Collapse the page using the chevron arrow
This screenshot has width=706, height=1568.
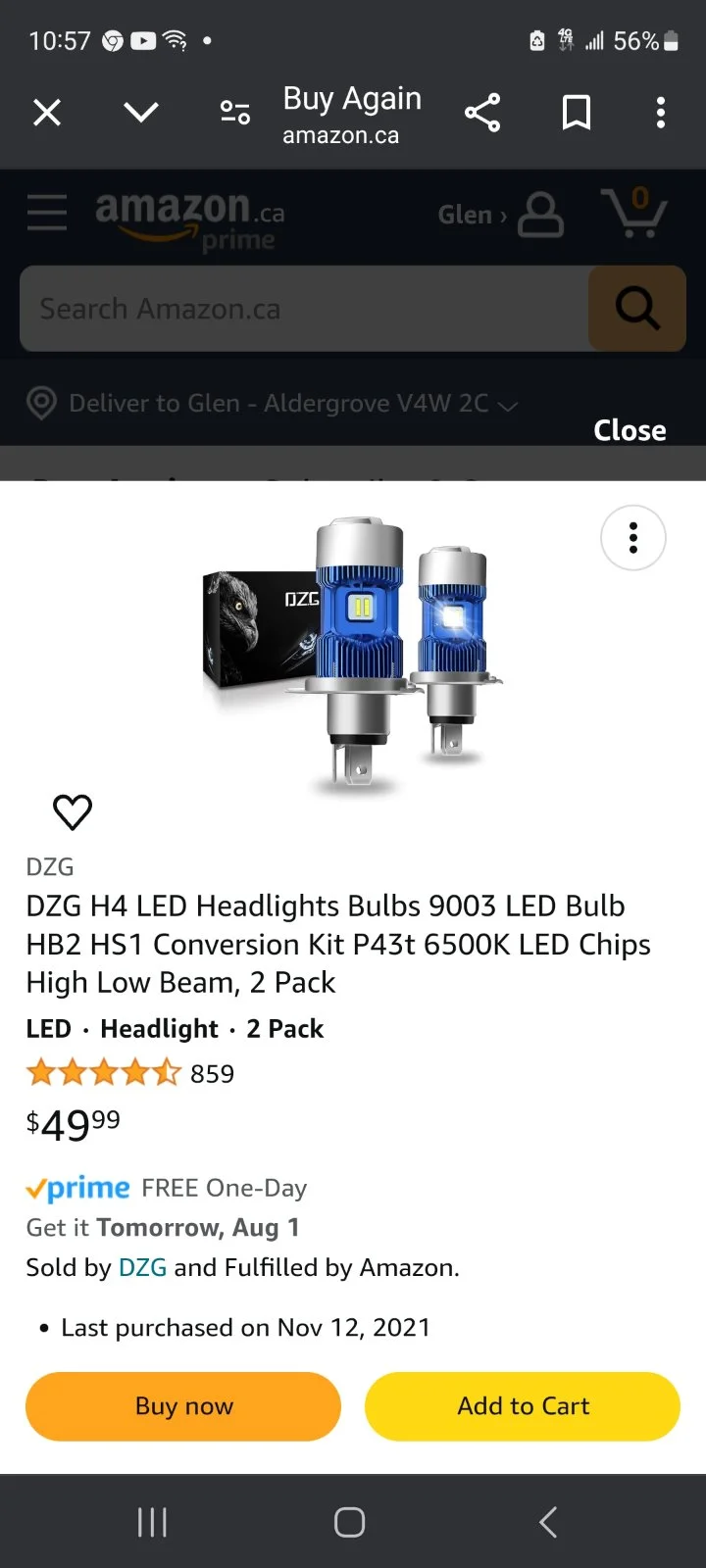coord(140,112)
